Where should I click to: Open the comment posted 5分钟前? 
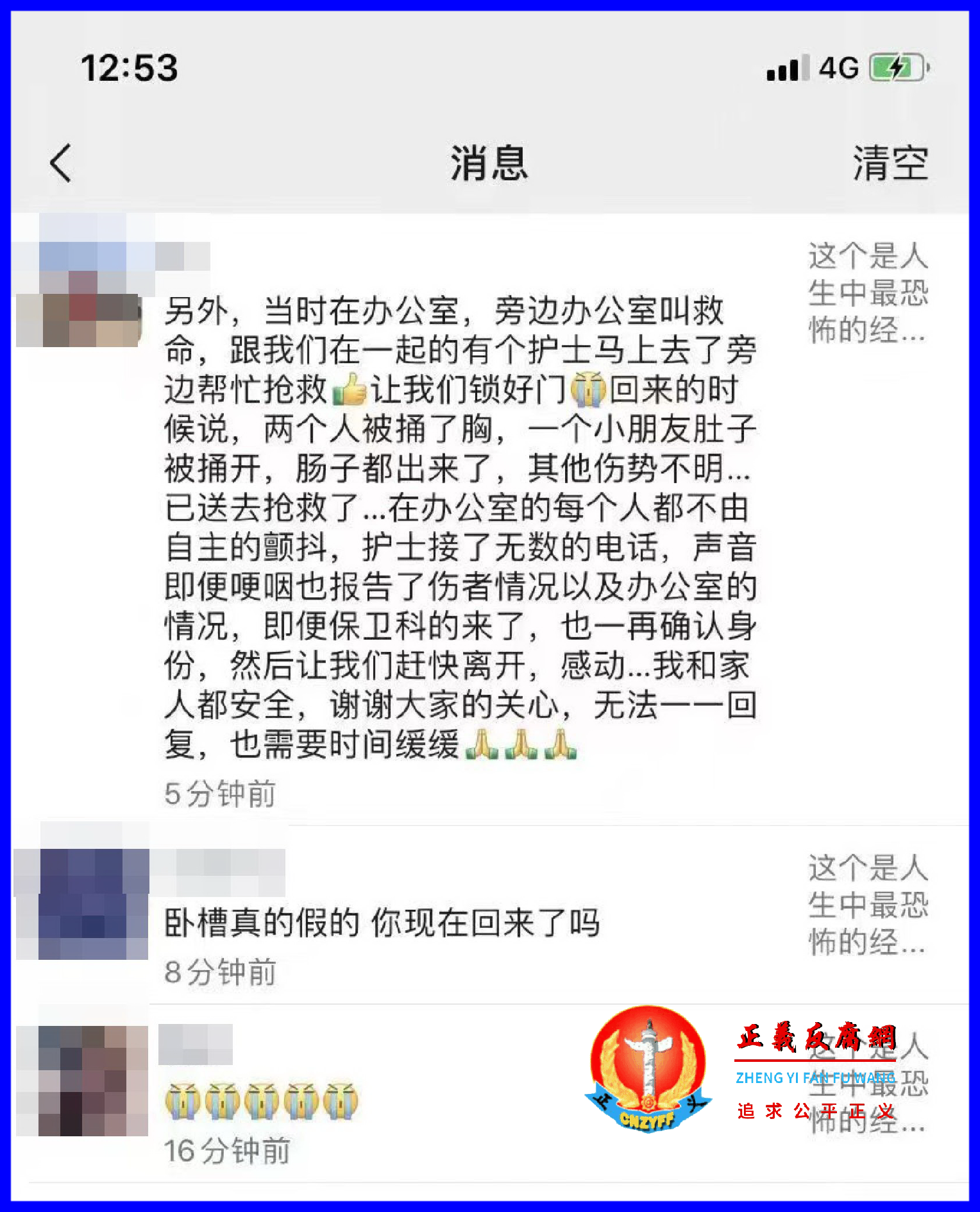(x=459, y=526)
